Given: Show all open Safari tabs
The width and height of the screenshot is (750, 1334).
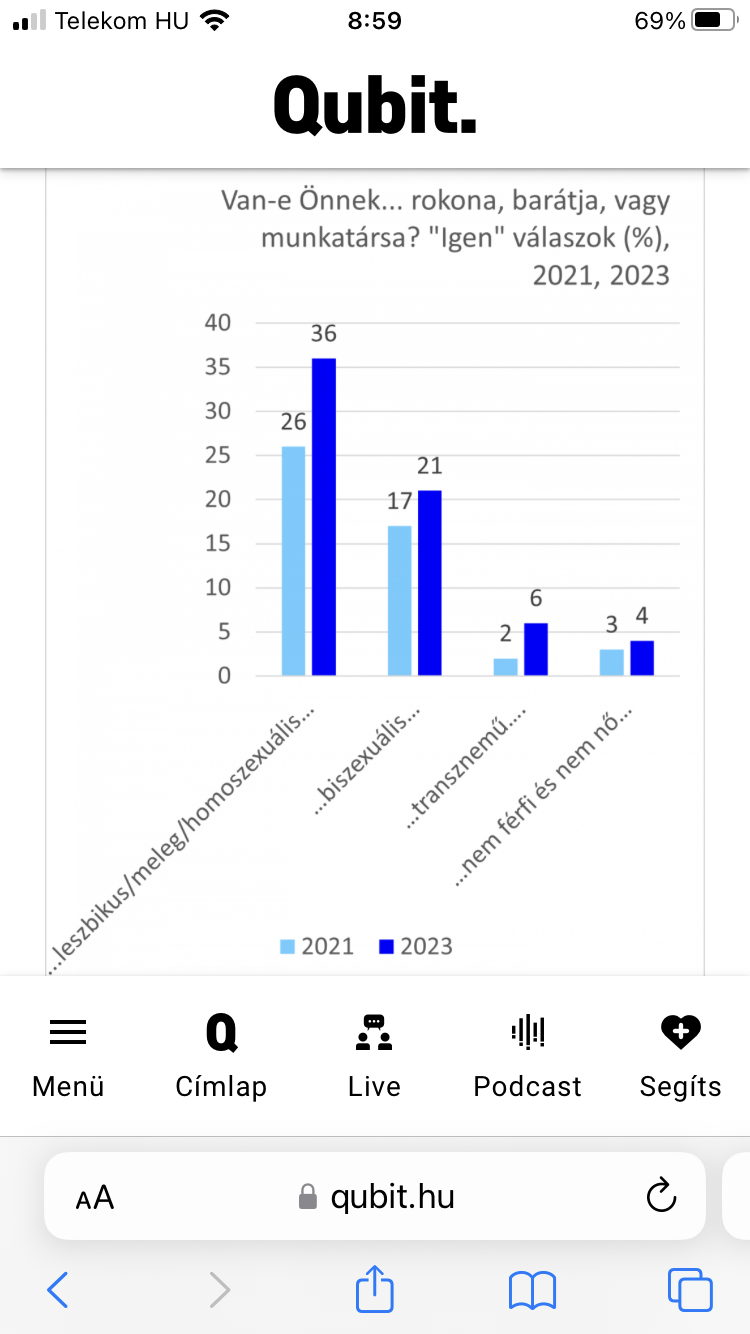Looking at the screenshot, I should [690, 1290].
